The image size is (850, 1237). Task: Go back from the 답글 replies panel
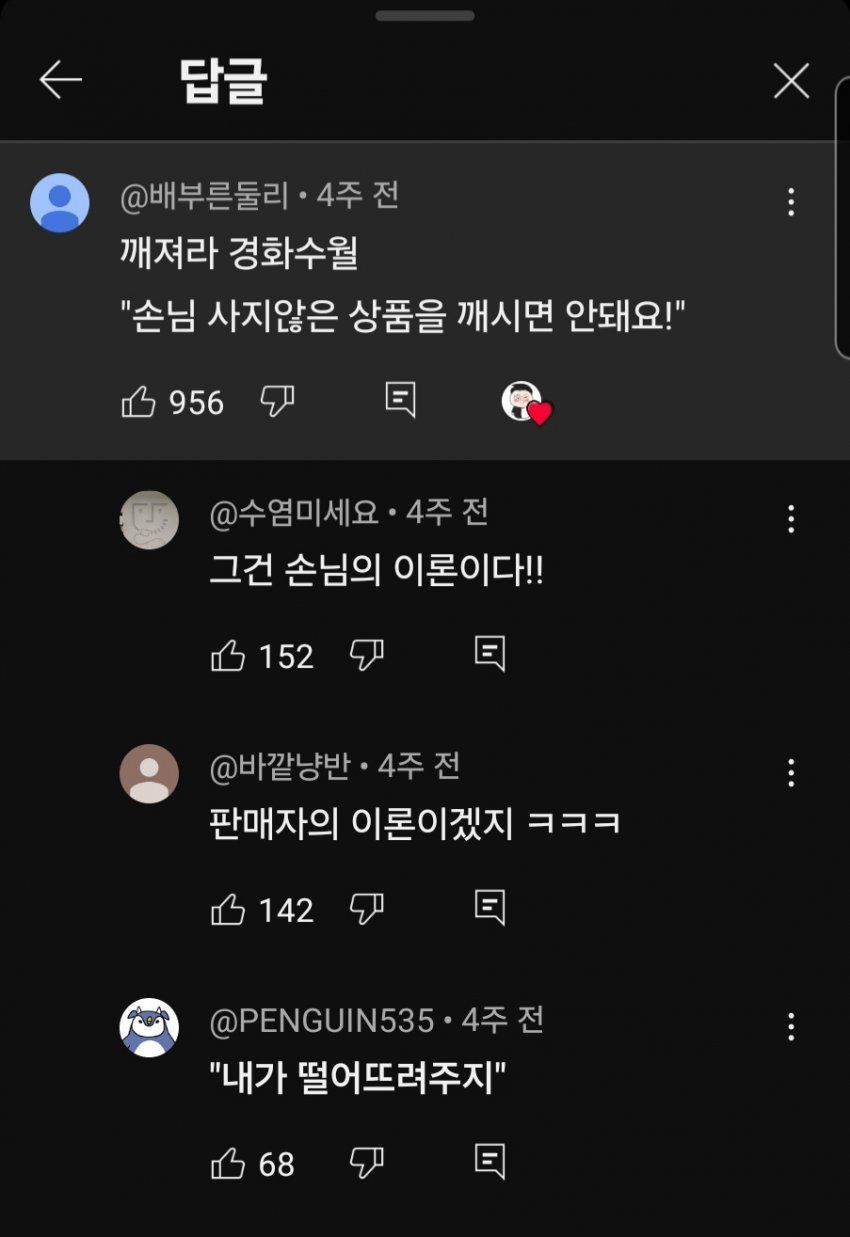(x=60, y=80)
